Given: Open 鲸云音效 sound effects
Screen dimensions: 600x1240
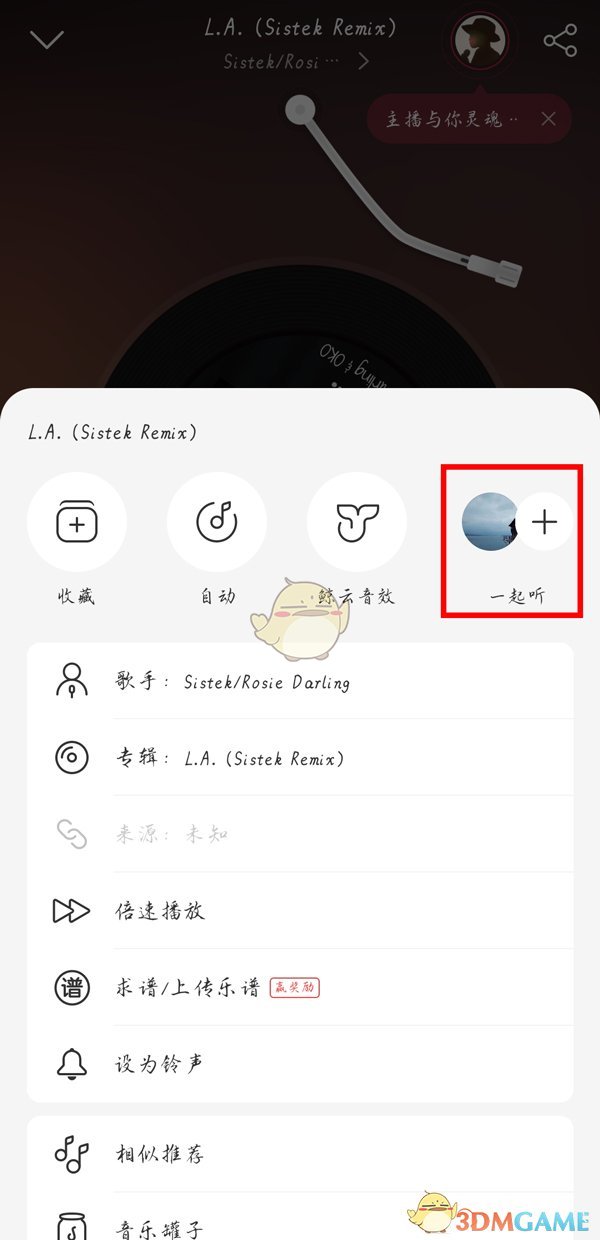Looking at the screenshot, I should pyautogui.click(x=357, y=522).
